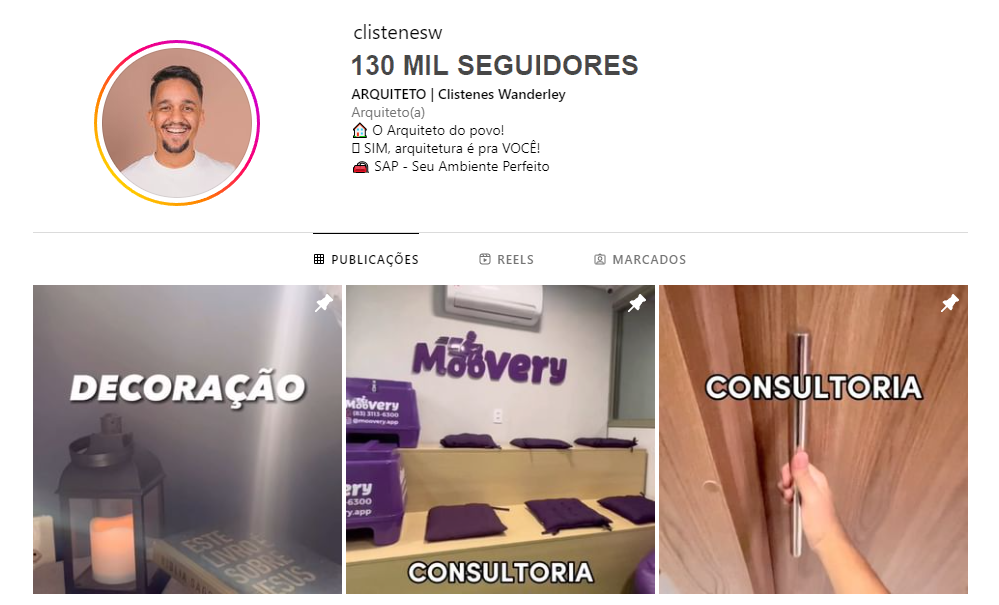Open the Marcados tab
Screen dimensions: 999x605
(640, 260)
